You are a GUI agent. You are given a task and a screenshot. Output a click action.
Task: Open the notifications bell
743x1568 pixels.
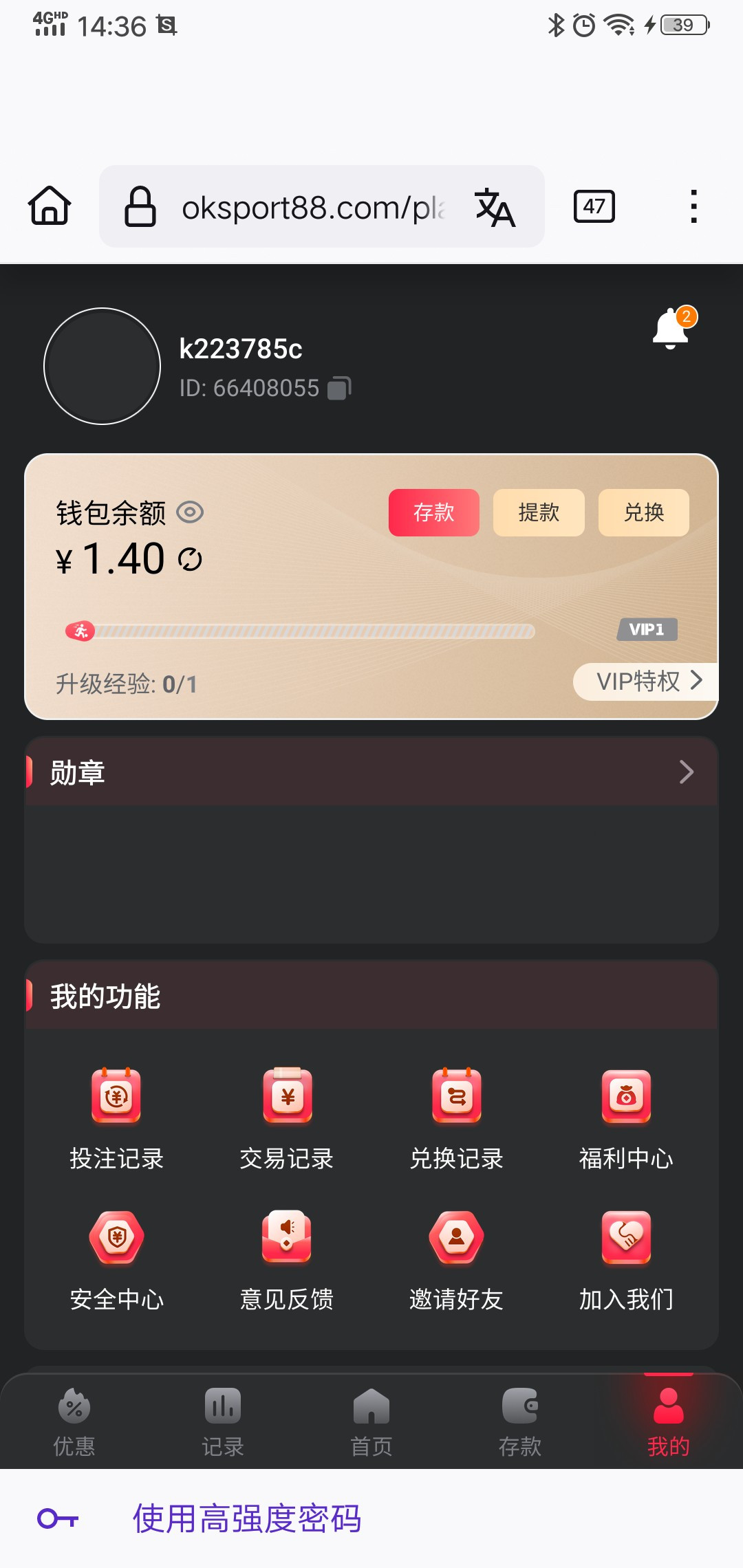(671, 328)
